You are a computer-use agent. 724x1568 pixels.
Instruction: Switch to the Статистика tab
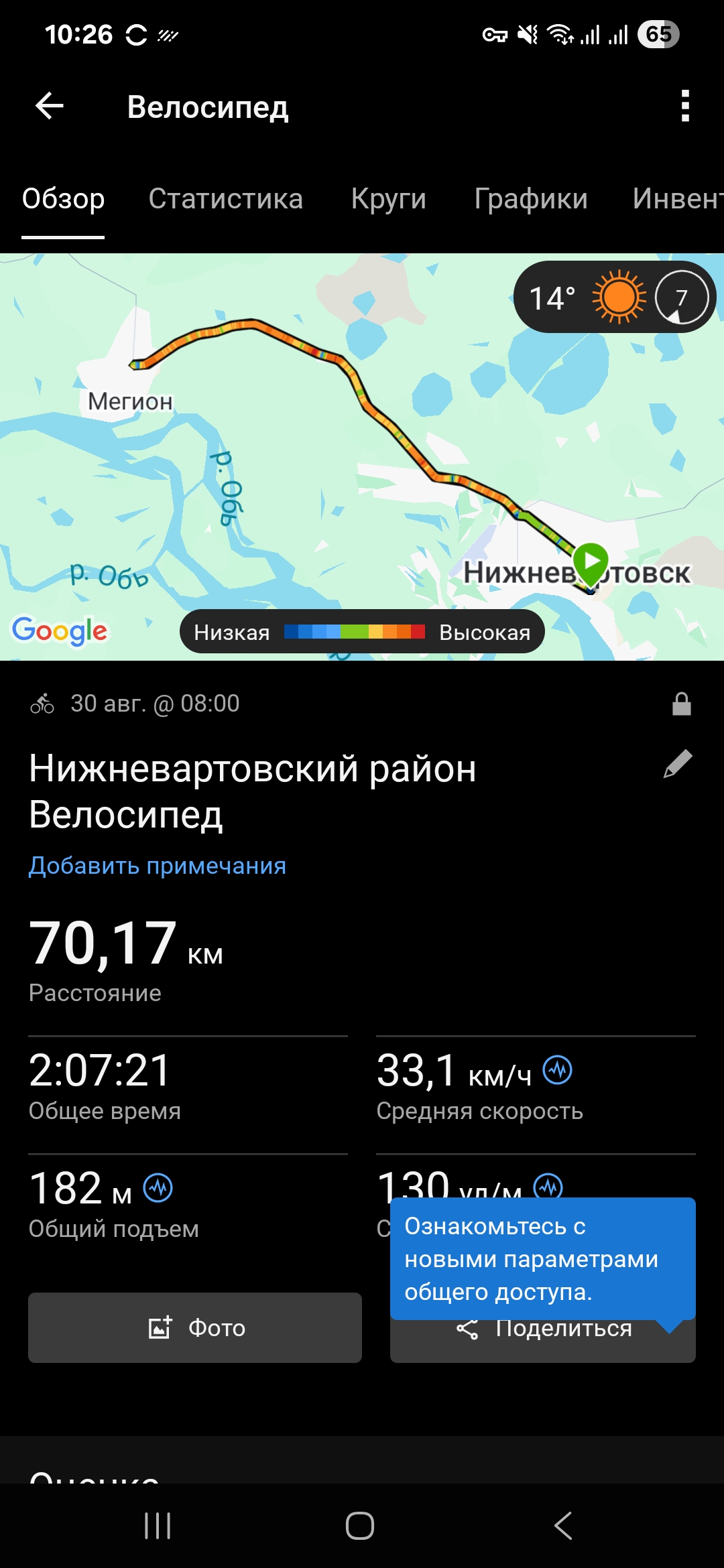[226, 199]
